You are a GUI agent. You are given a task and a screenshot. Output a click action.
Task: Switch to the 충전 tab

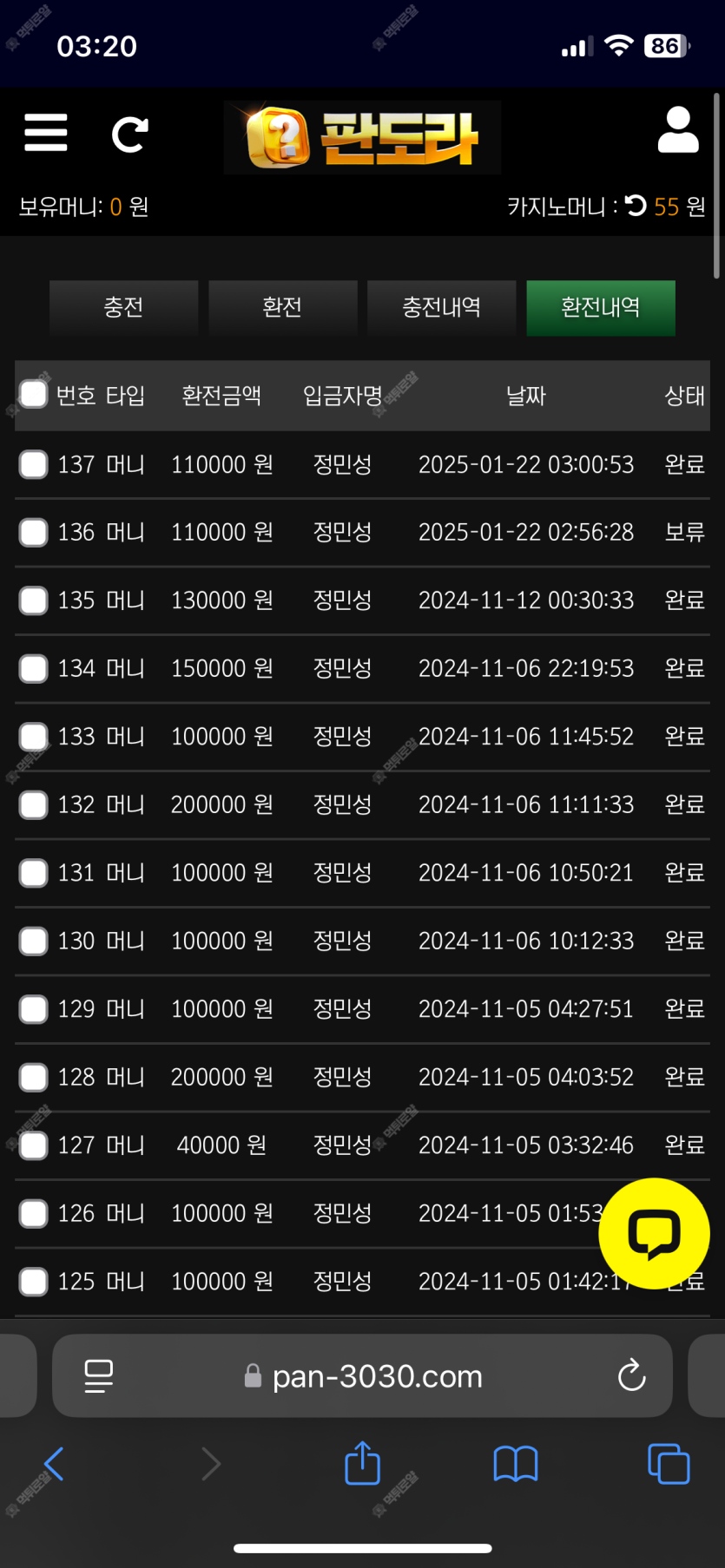click(x=123, y=307)
